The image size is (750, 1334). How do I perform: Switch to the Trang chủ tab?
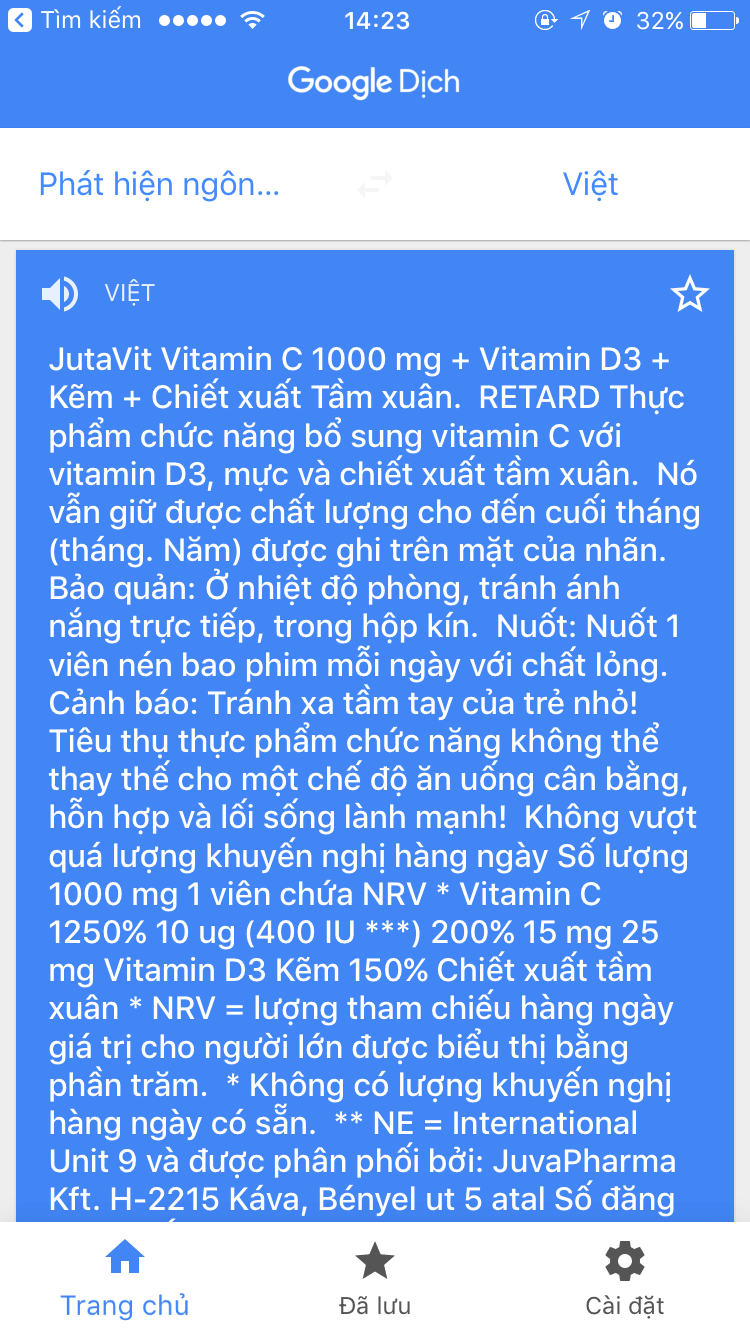pos(125,1278)
